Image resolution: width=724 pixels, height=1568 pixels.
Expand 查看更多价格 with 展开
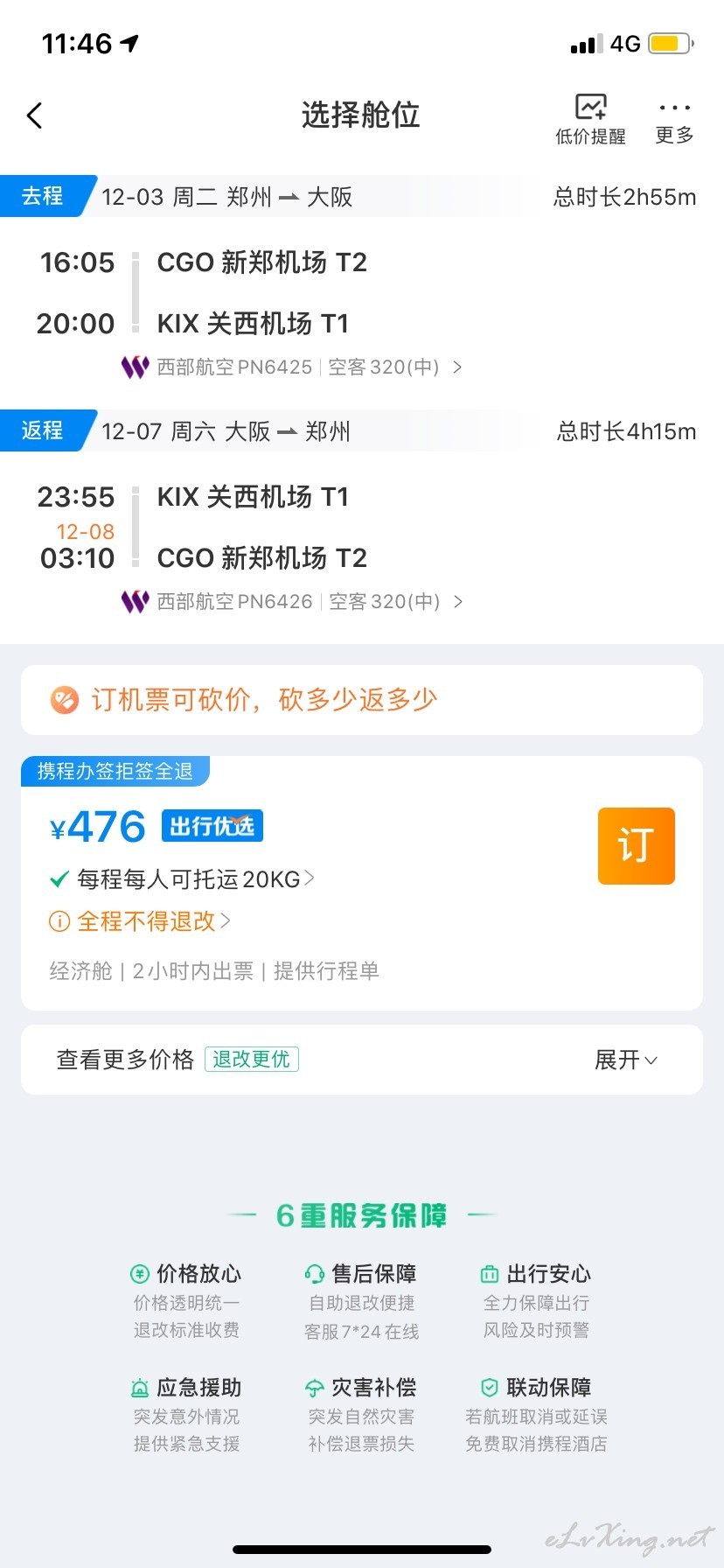pos(362,1060)
